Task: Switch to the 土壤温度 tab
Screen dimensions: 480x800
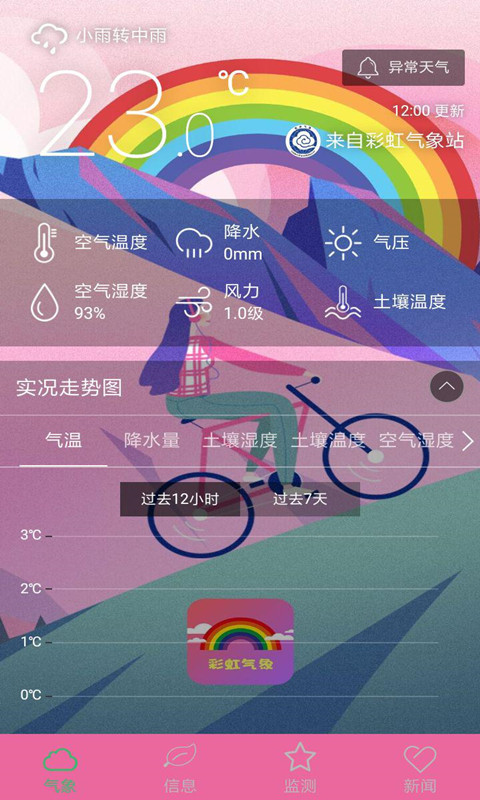Action: (x=329, y=440)
